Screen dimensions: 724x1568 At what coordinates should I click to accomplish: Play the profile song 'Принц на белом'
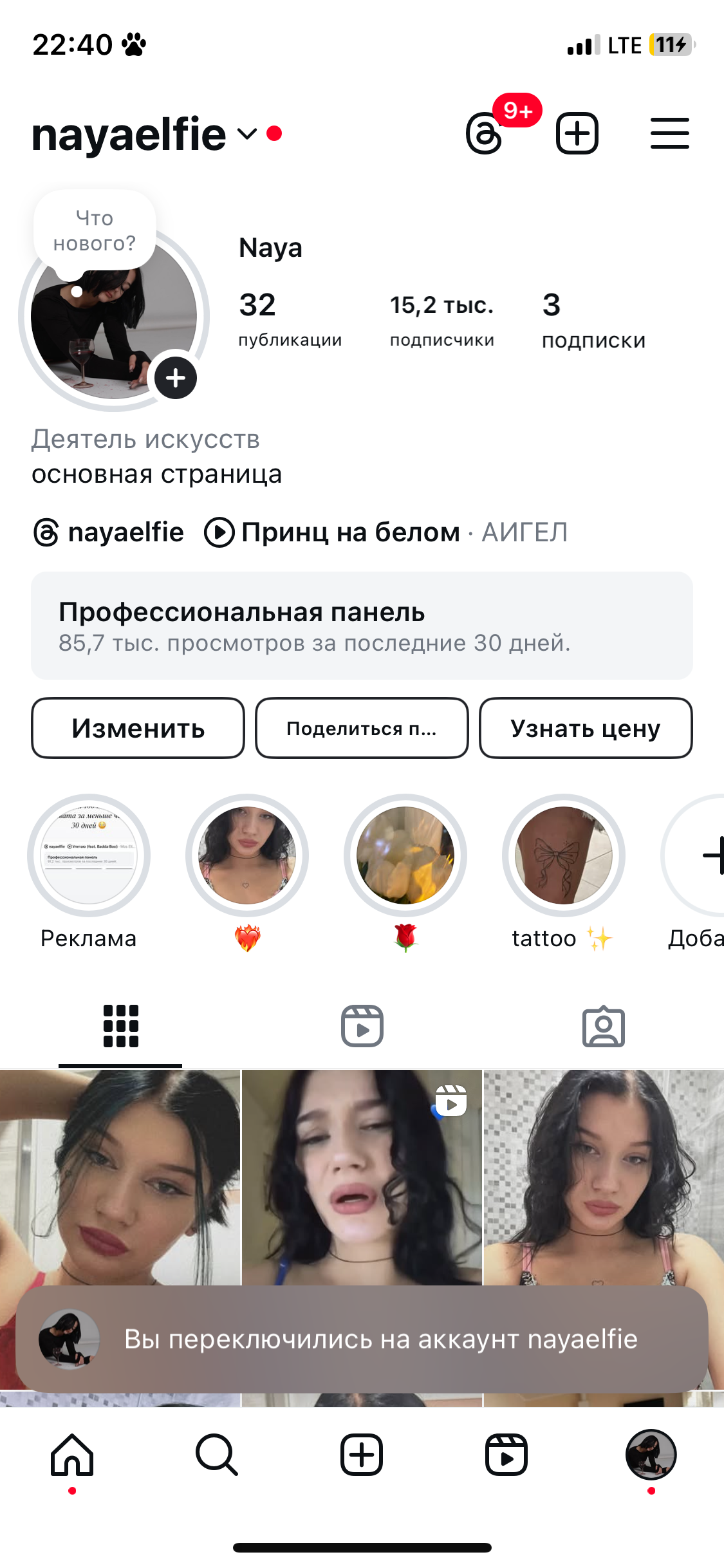click(350, 533)
